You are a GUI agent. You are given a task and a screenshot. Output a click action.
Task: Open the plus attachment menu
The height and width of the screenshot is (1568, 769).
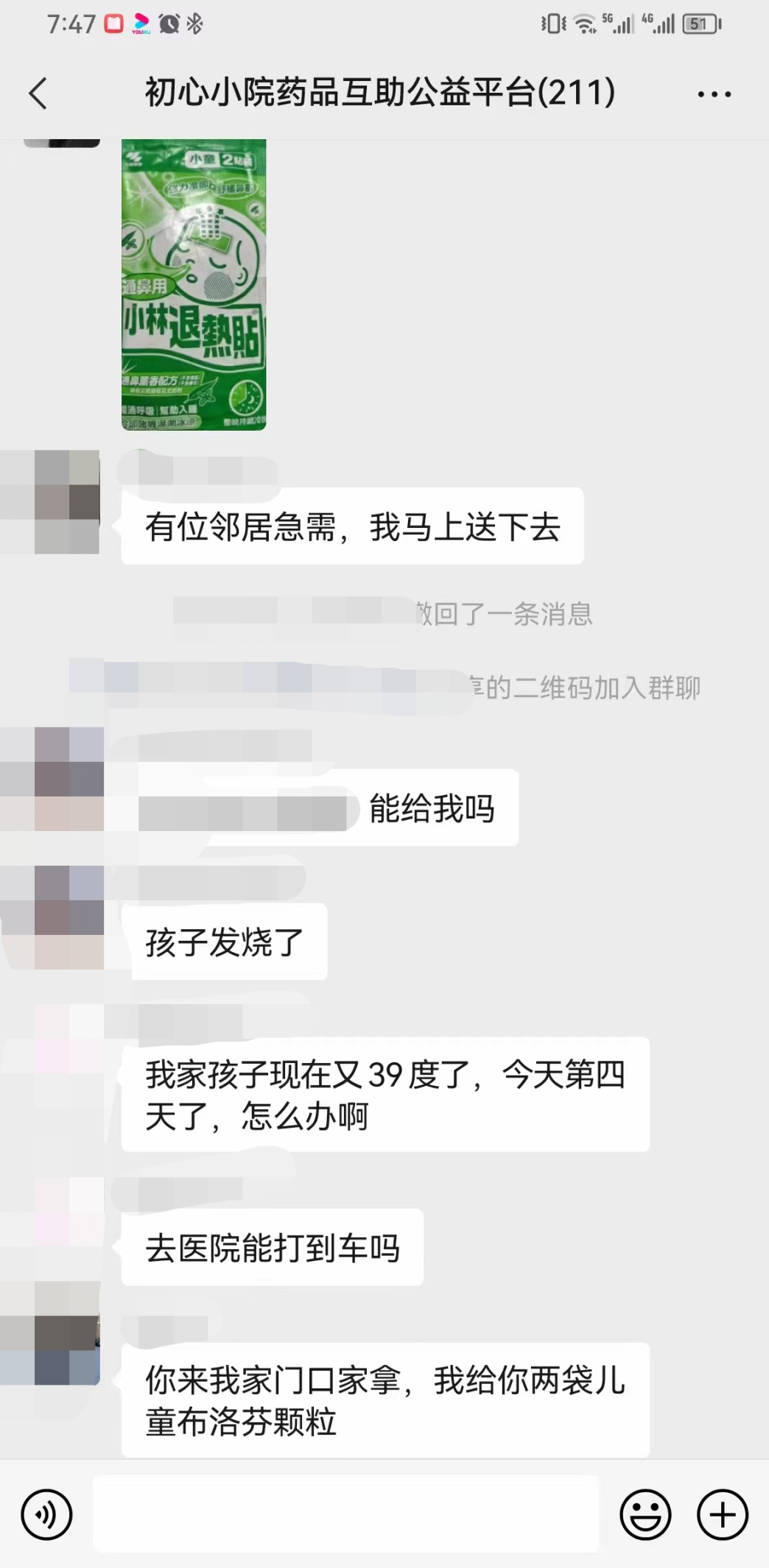click(x=723, y=1515)
